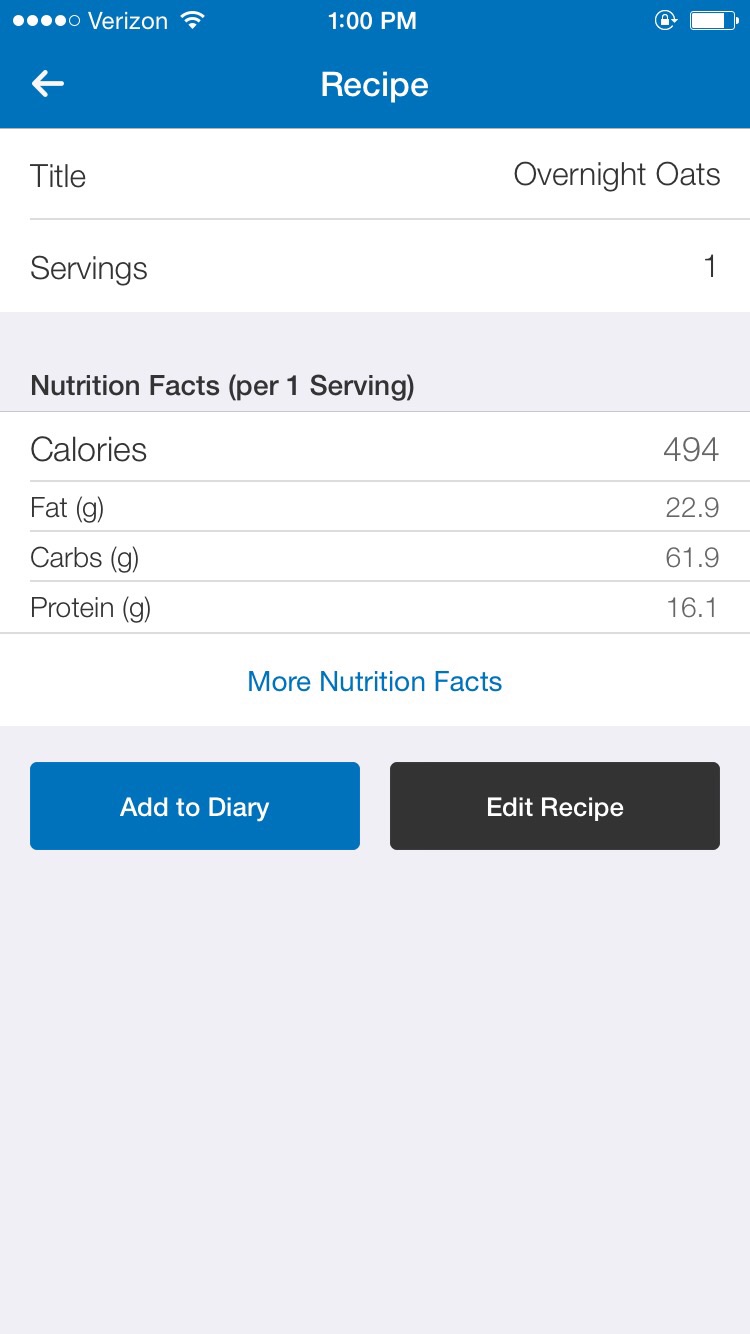The image size is (750, 1334).
Task: Open More Nutrition Facts
Action: (374, 682)
